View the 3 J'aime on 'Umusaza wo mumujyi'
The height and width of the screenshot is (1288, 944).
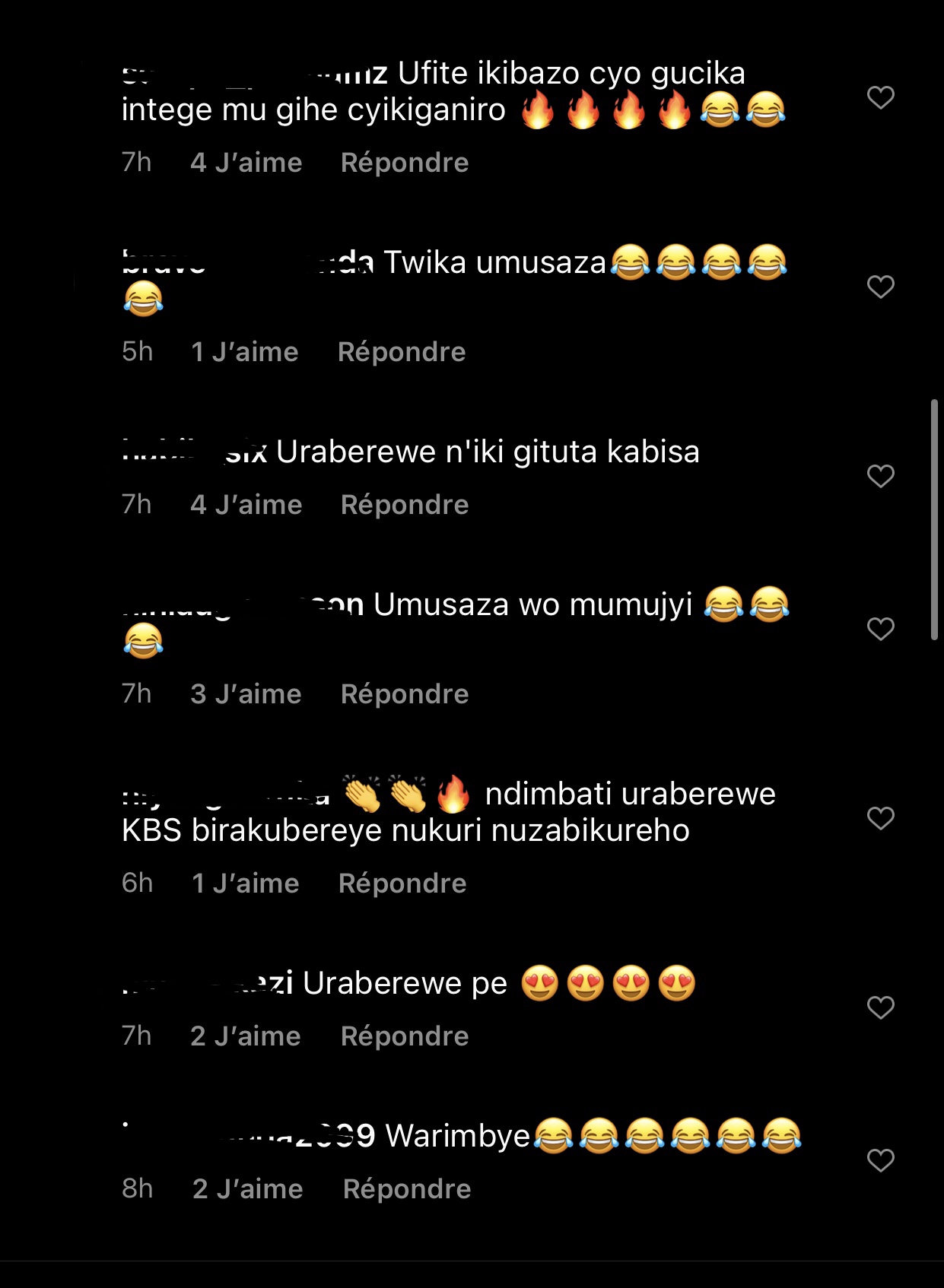pos(246,694)
